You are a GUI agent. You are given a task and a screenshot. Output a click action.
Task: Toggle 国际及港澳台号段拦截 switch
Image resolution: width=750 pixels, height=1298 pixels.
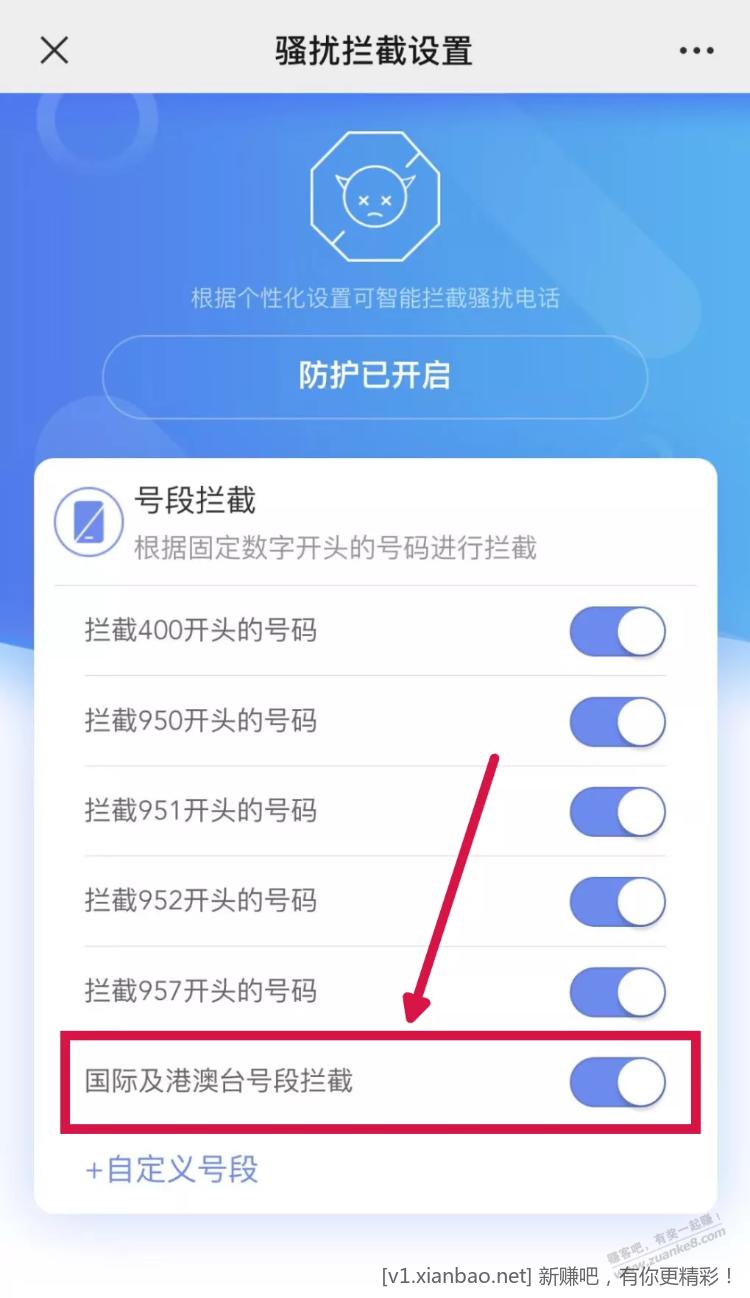point(617,1082)
